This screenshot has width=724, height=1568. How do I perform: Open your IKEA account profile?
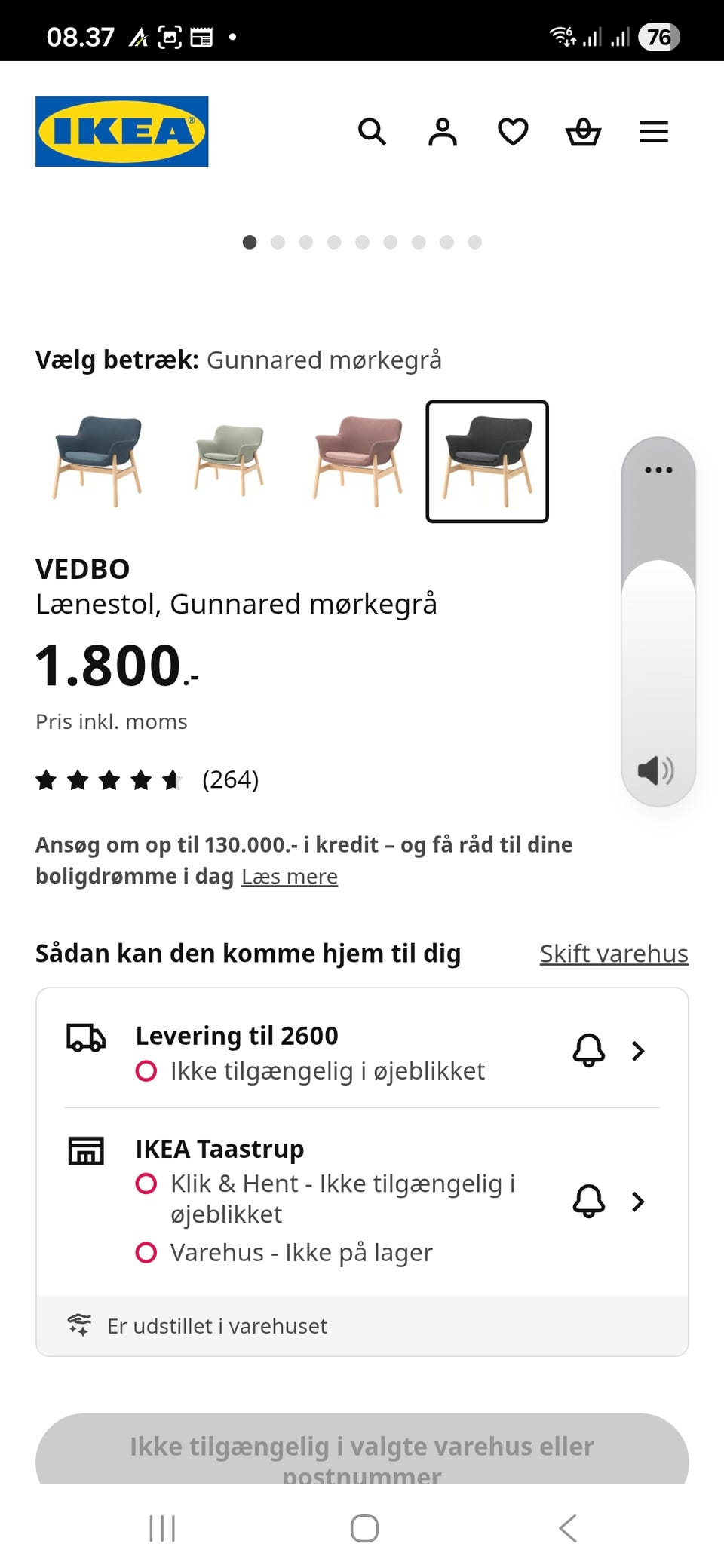443,132
